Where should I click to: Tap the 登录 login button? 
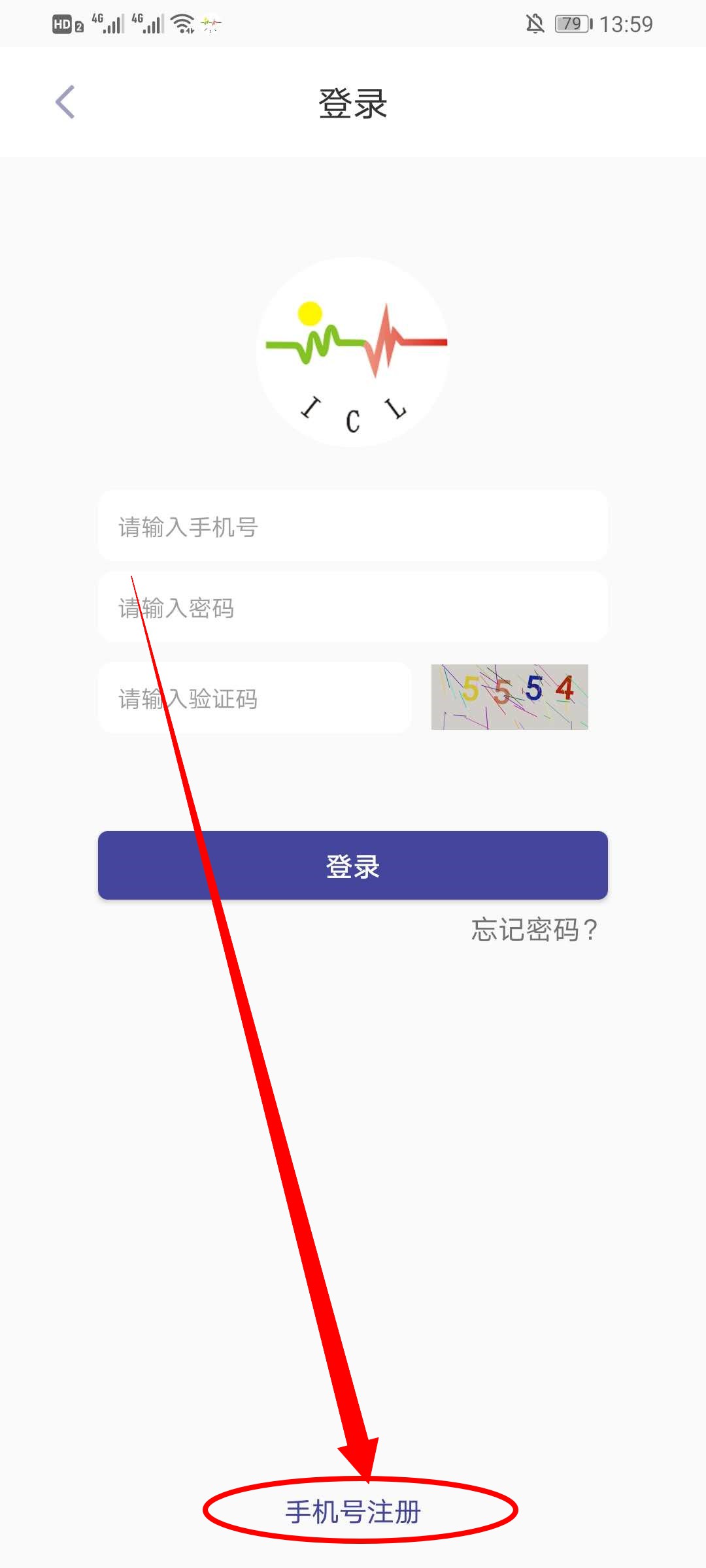click(353, 866)
